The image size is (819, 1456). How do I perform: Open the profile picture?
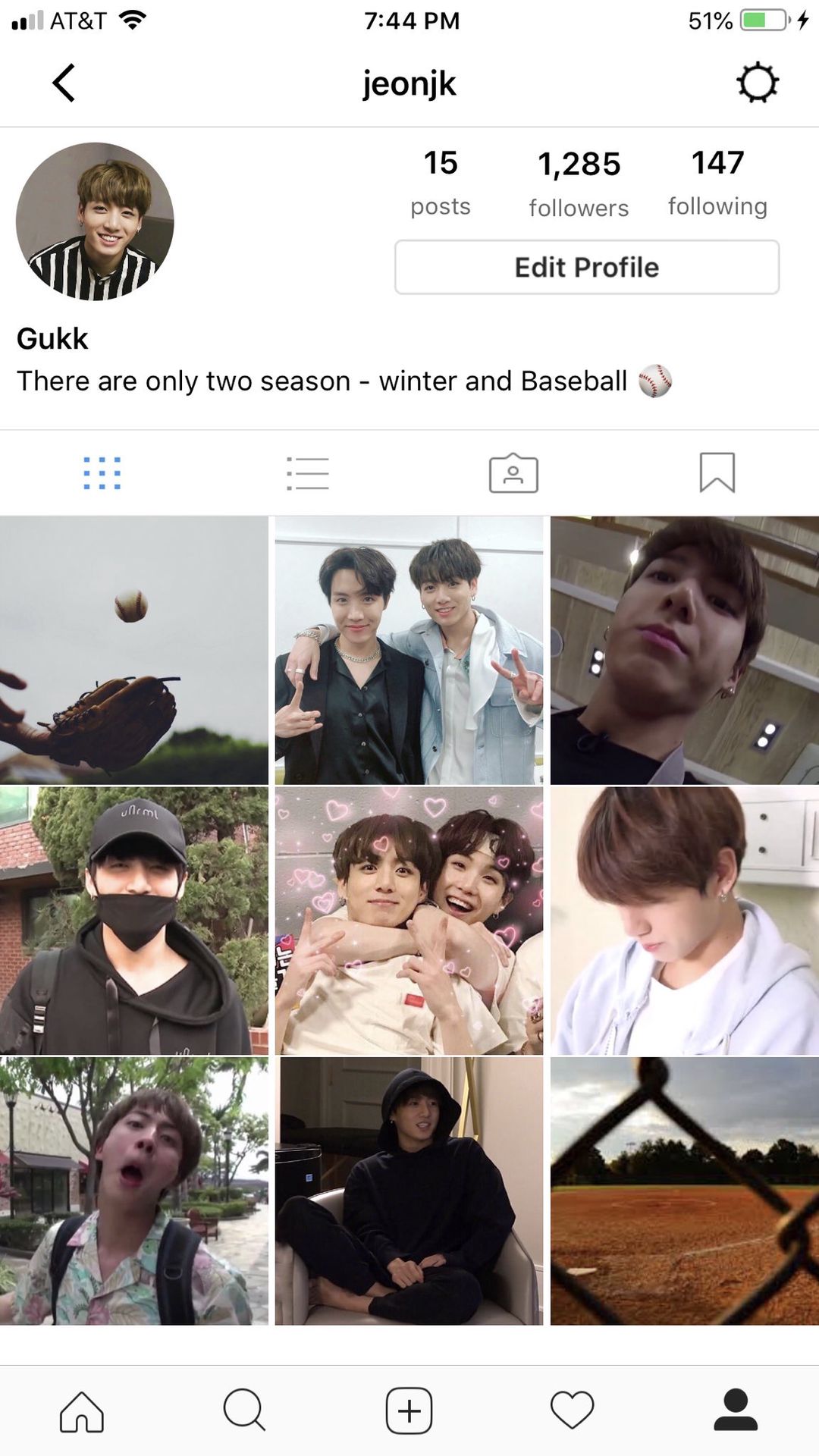pos(95,221)
